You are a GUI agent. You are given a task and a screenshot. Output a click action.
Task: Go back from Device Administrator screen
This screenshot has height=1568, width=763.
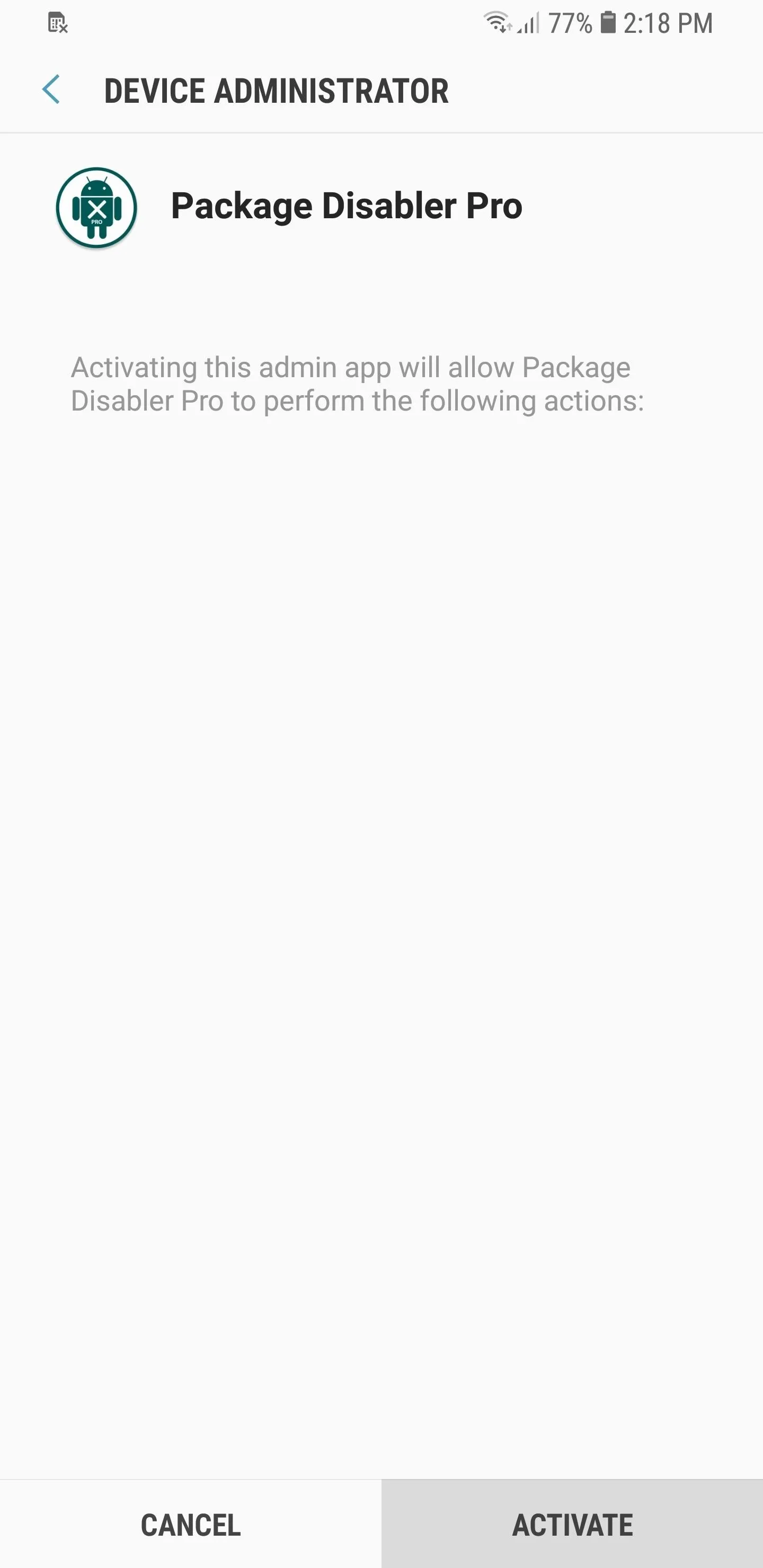click(x=51, y=90)
